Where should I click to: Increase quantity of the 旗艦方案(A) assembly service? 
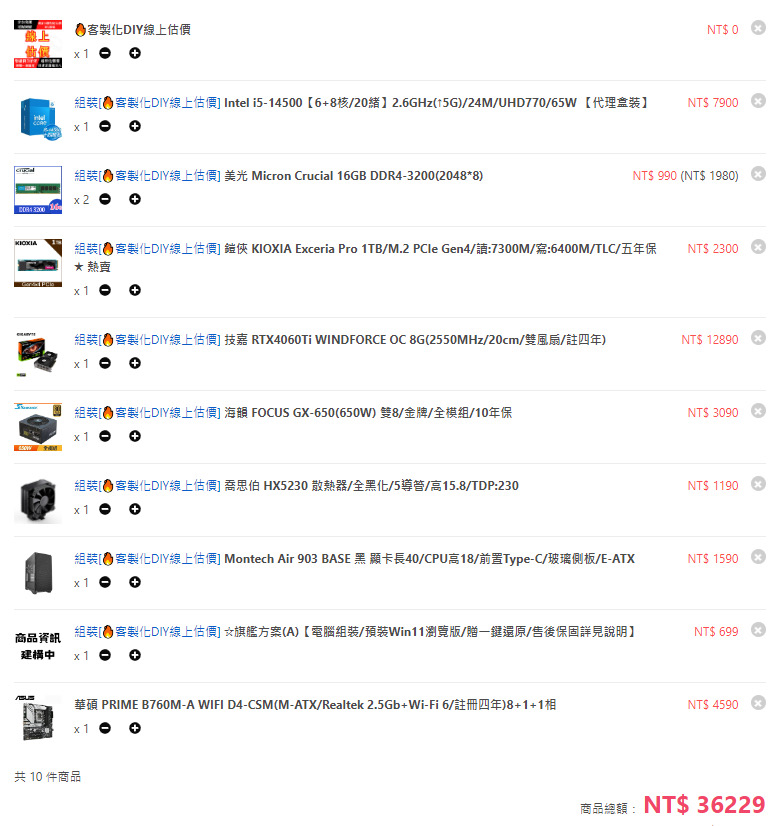click(x=135, y=656)
